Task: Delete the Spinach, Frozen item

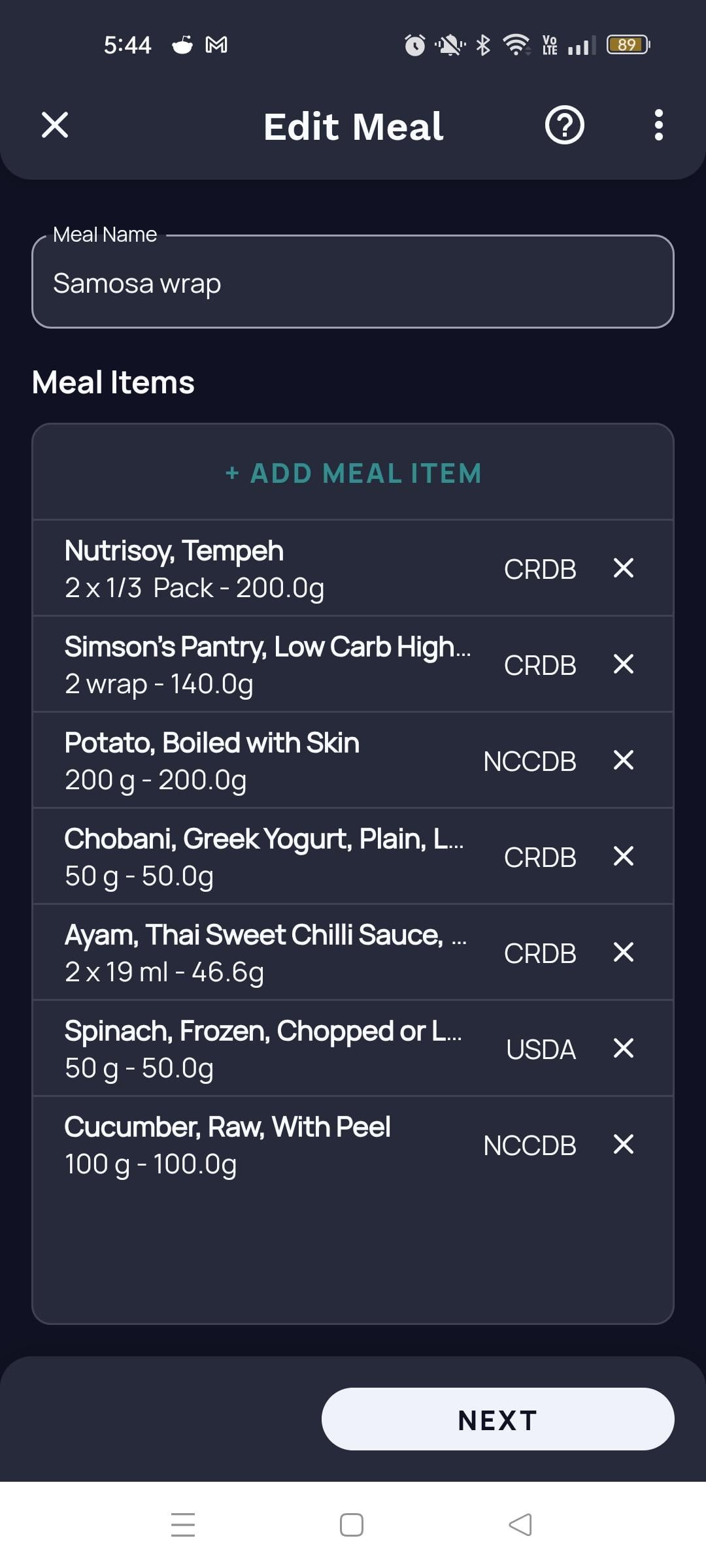Action: [x=624, y=1048]
